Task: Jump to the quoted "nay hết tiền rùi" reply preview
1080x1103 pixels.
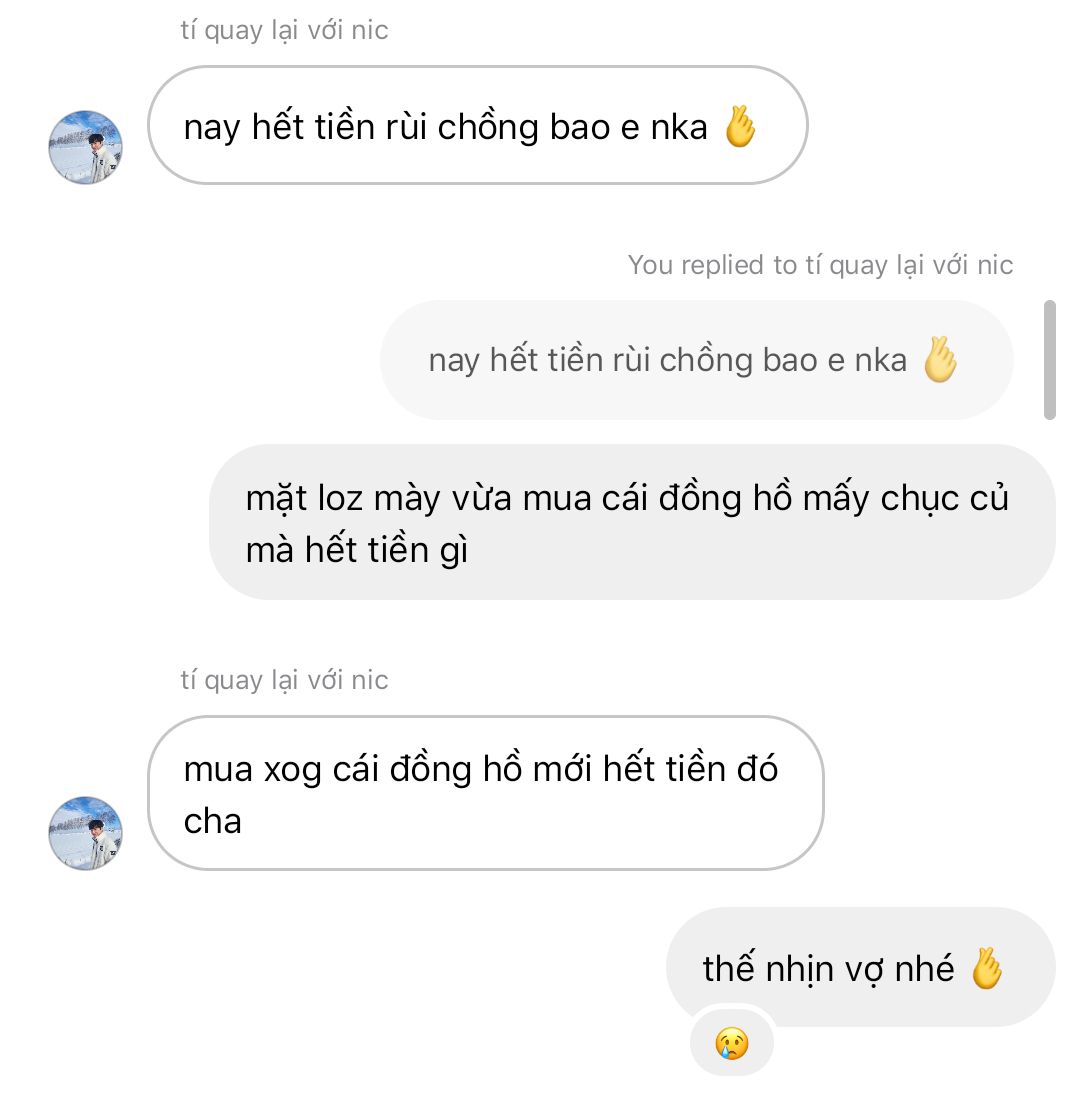Action: coord(695,360)
